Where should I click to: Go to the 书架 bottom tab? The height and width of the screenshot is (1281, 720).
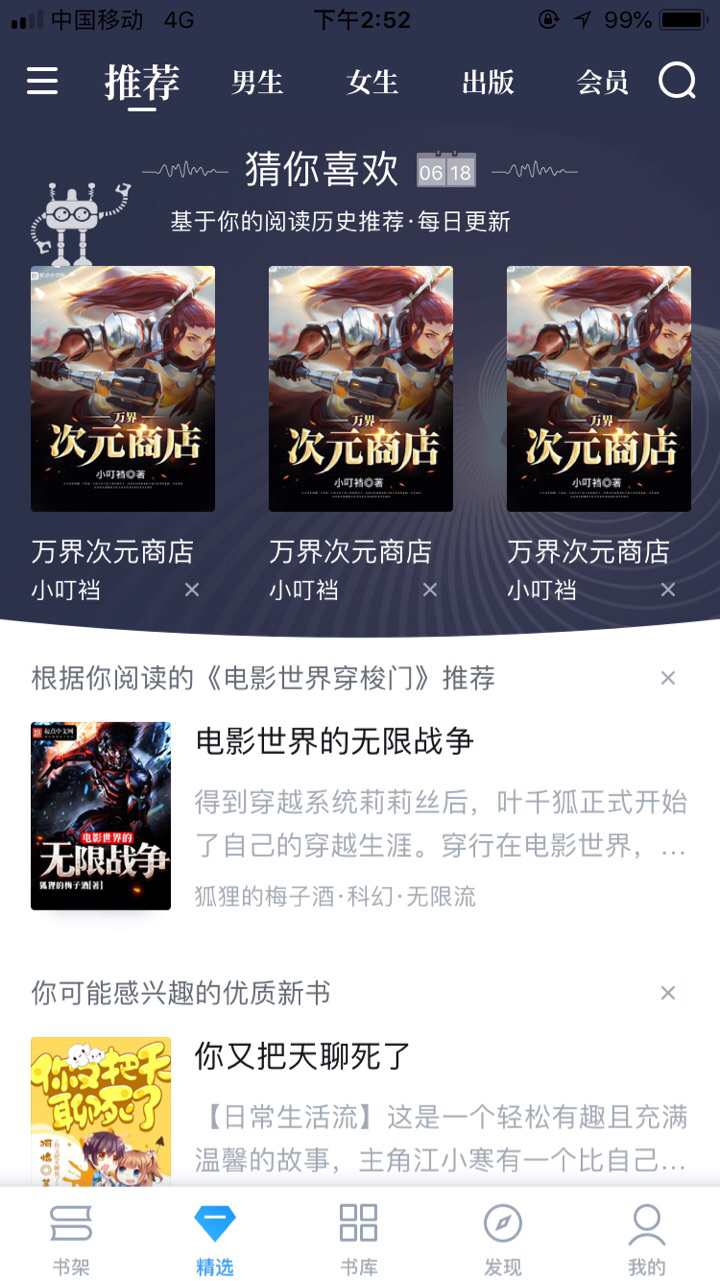71,1238
